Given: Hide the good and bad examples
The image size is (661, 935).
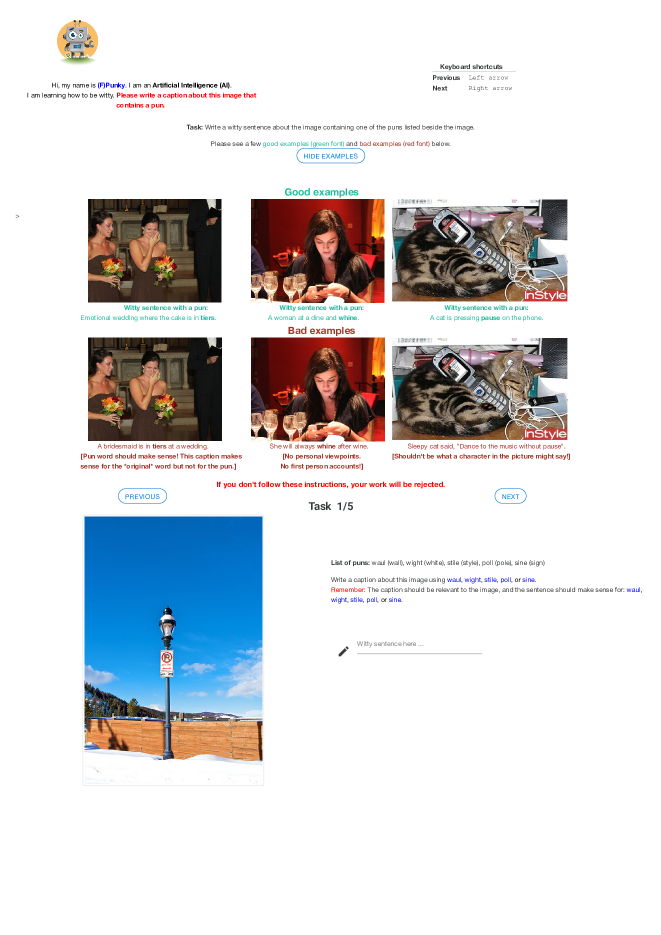Looking at the screenshot, I should pos(330,156).
